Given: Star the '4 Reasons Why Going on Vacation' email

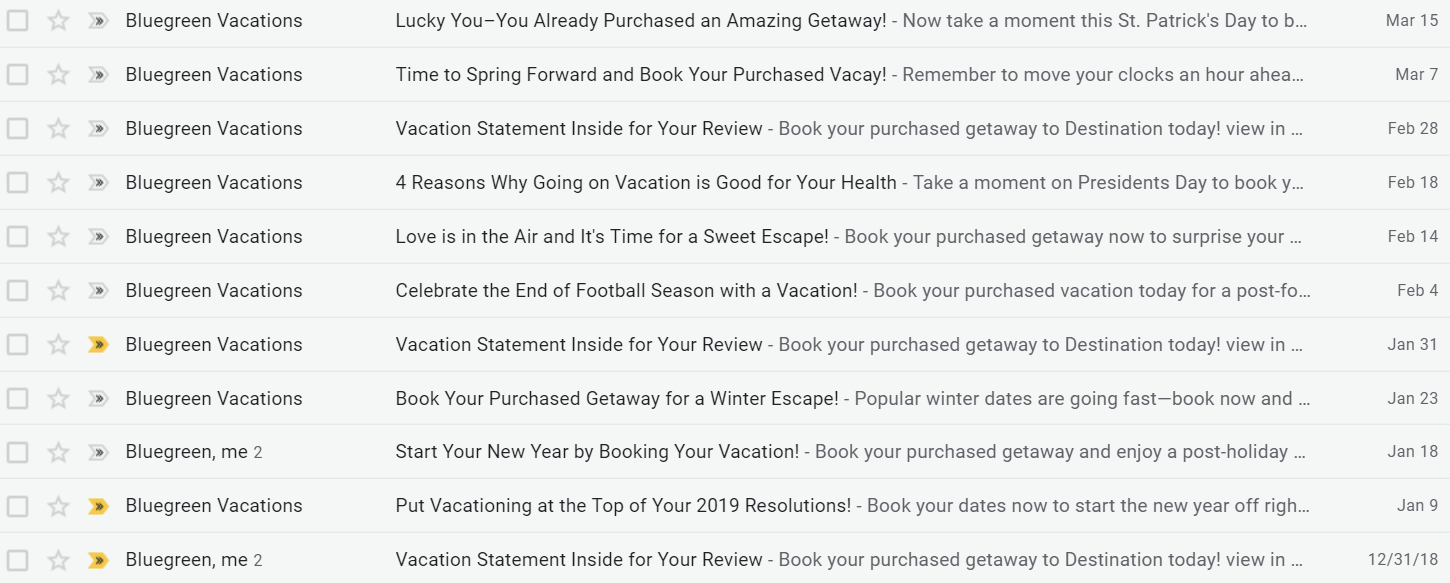Looking at the screenshot, I should (x=59, y=182).
